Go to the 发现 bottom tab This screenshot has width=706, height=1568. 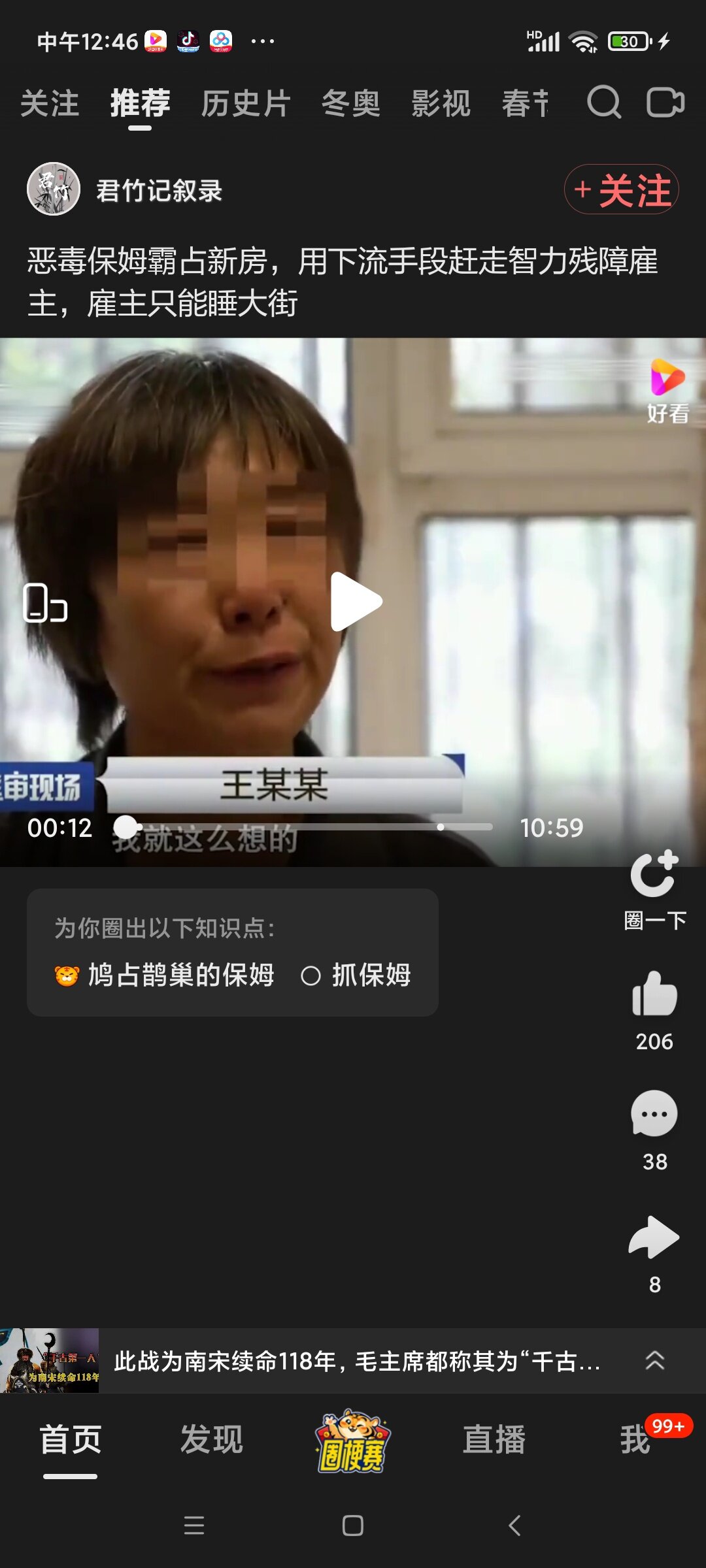click(x=211, y=1440)
